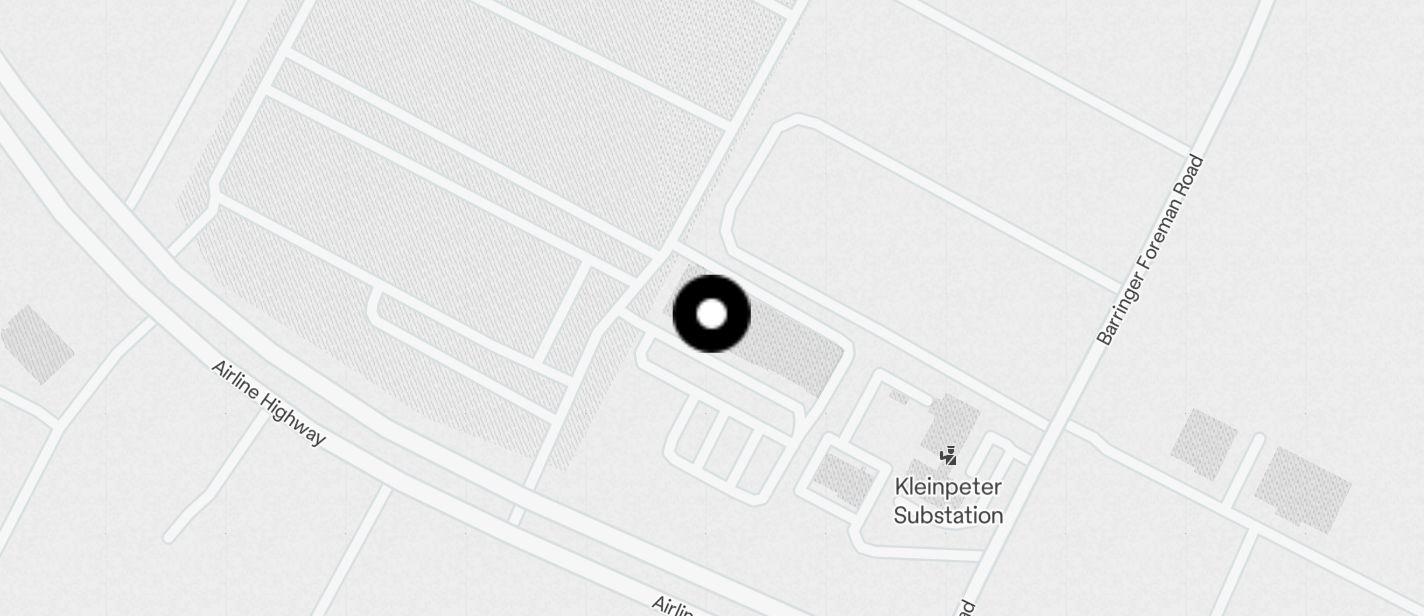Screen dimensions: 1424x616
Task: Tap the black circular location marker
Action: tap(711, 314)
